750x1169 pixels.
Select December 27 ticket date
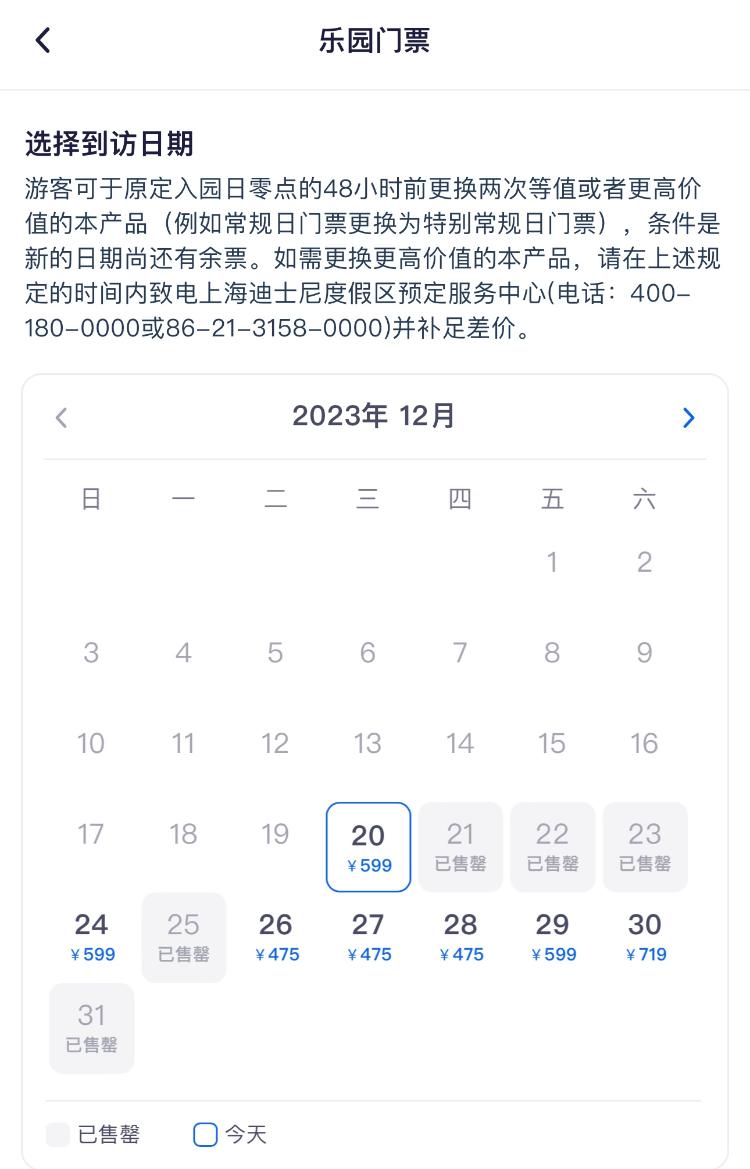[368, 937]
